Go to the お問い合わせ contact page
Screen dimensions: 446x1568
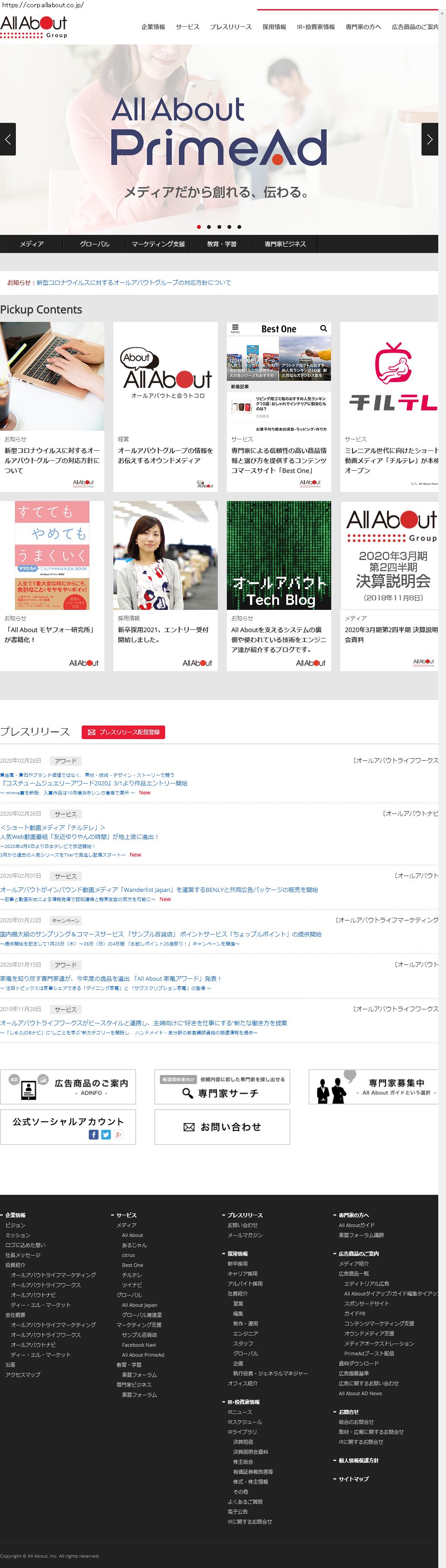222,1127
